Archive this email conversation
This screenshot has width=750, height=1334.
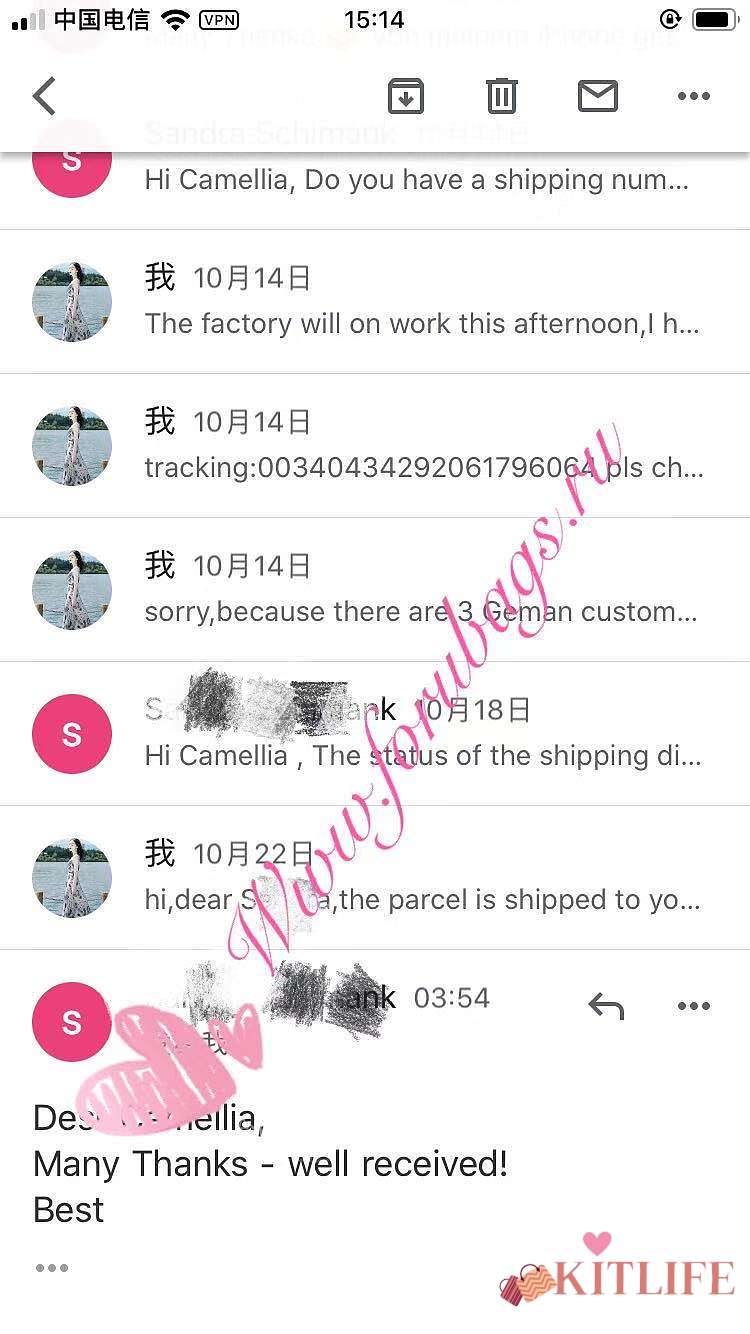[x=405, y=96]
